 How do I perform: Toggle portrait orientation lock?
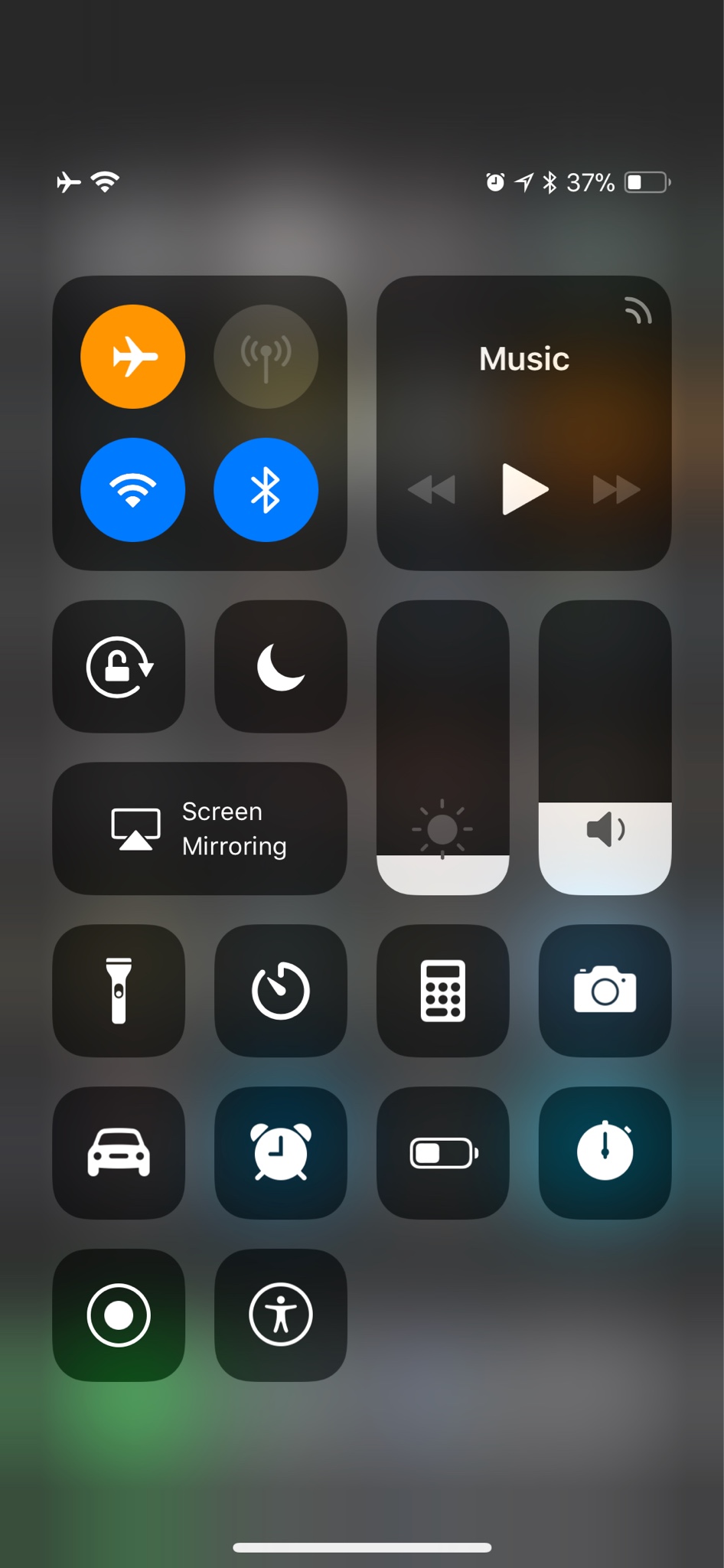click(x=119, y=667)
